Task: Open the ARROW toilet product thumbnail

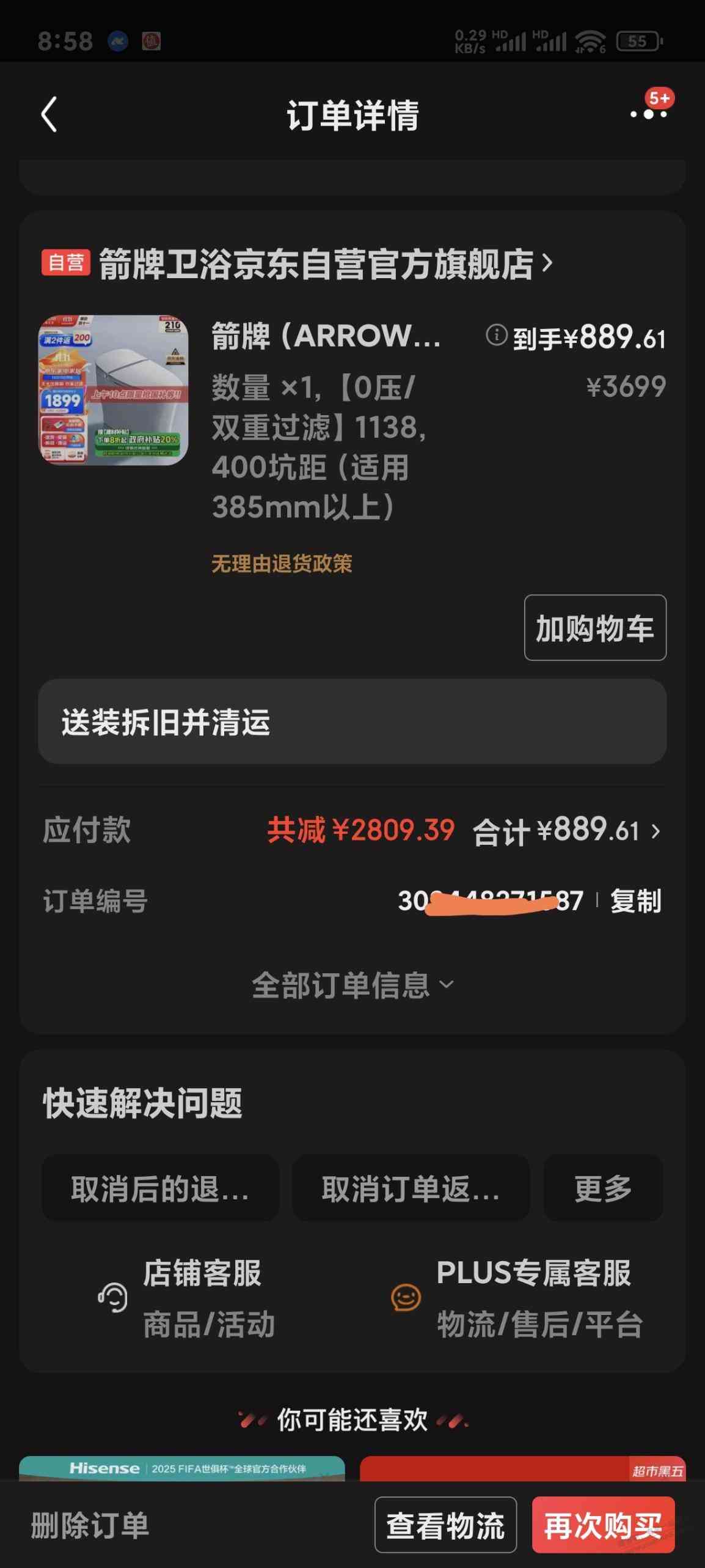Action: click(114, 390)
